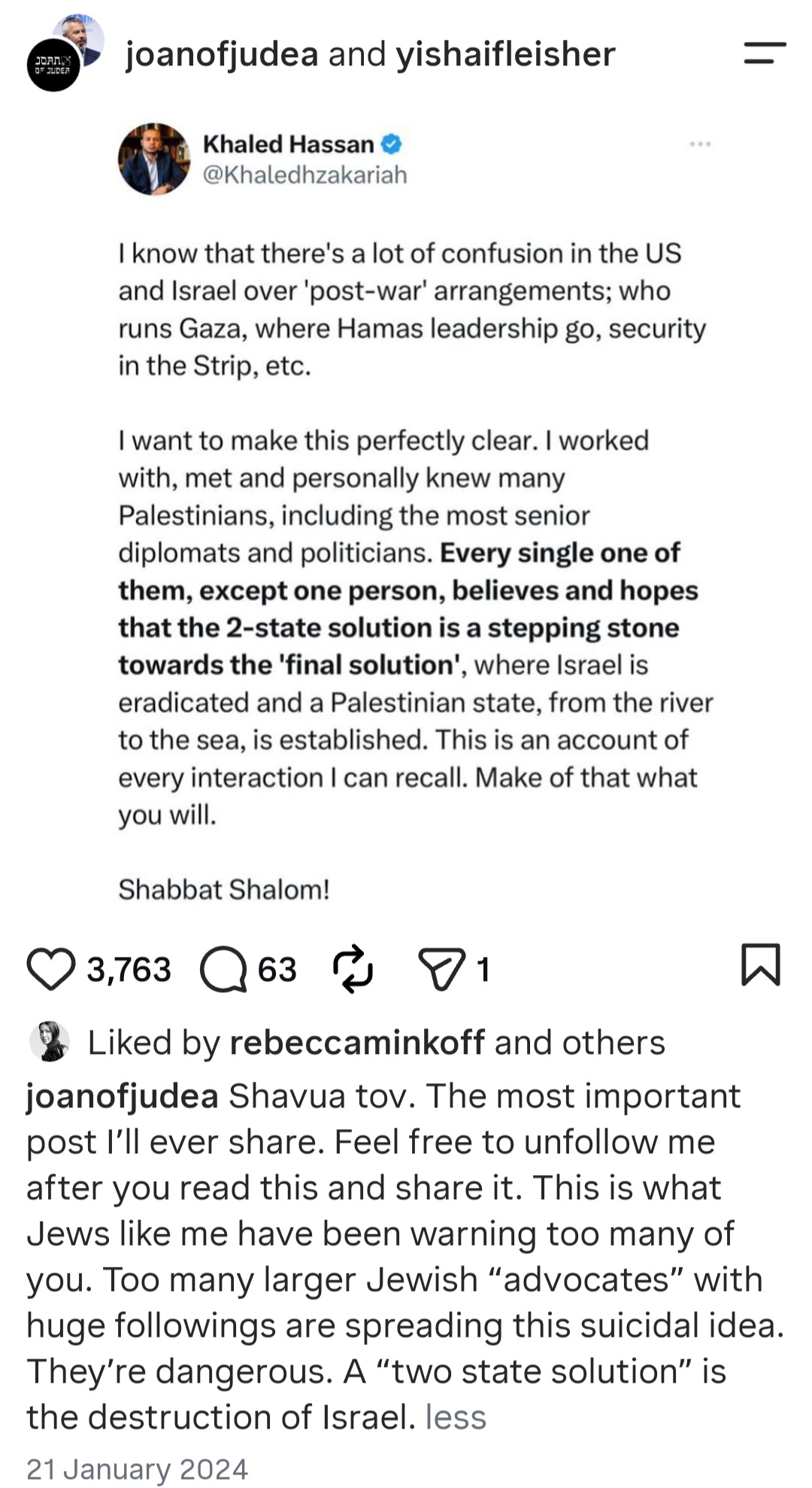
Task: Repost this post via the repost icon
Action: coord(353,969)
